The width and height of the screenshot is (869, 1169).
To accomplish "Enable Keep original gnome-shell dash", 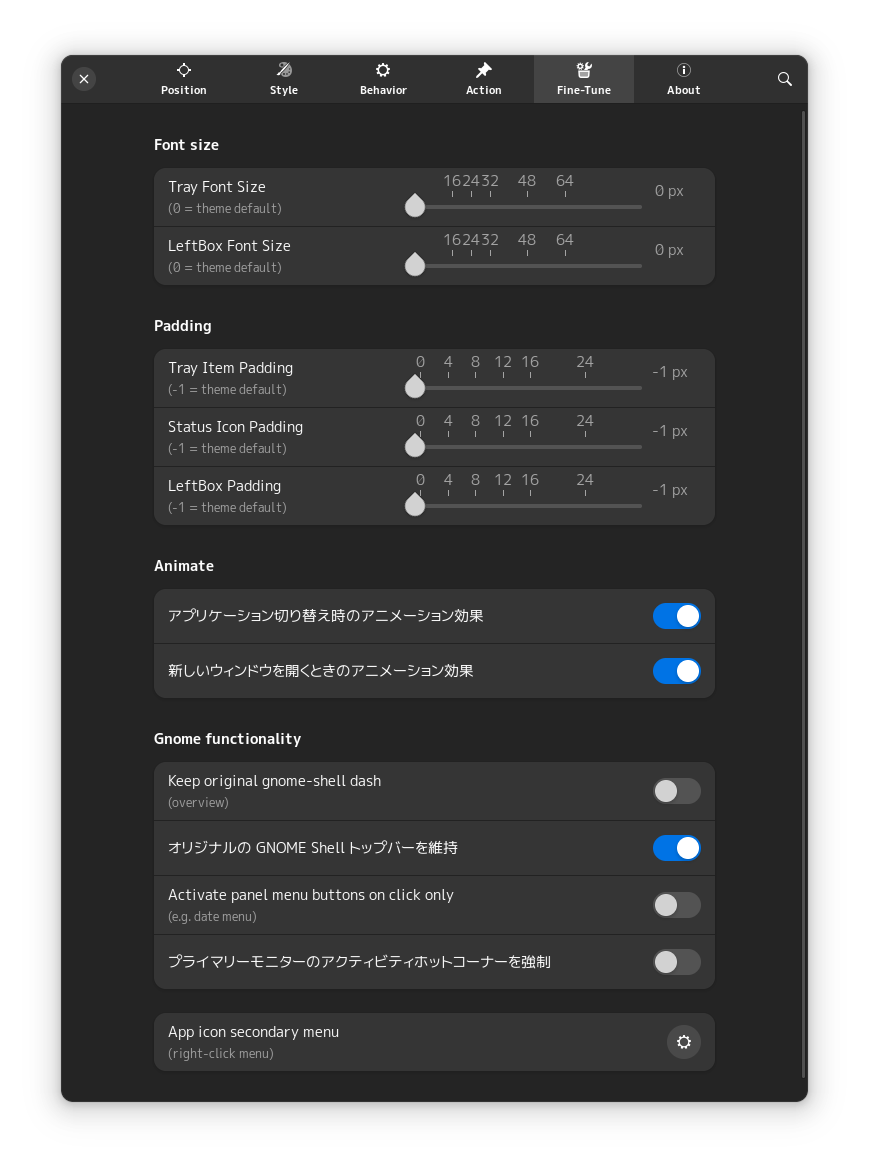I will (x=677, y=791).
